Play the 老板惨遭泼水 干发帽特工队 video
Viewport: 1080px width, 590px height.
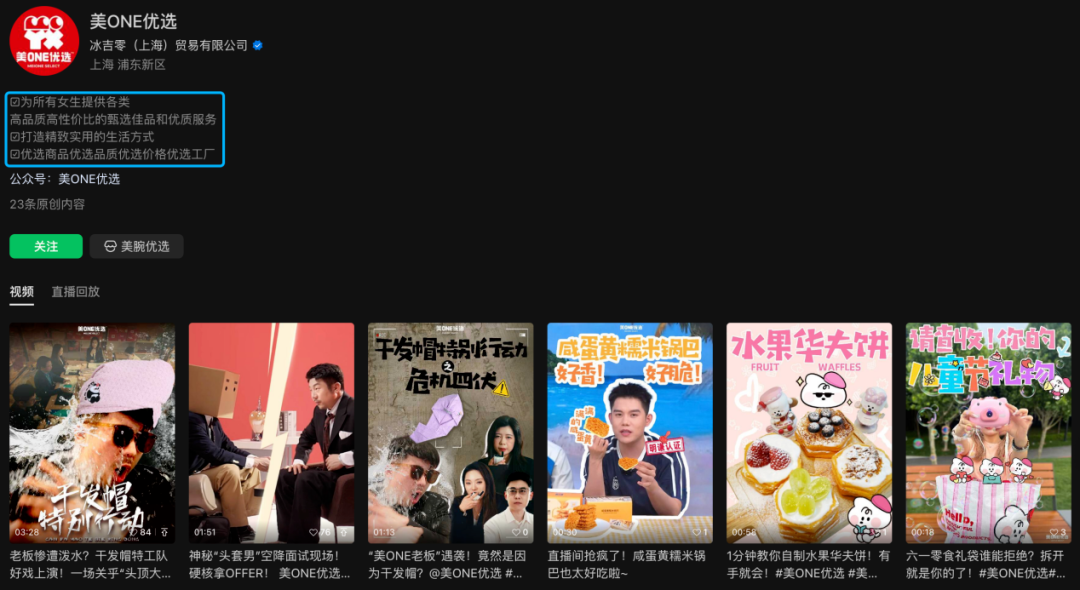(92, 432)
